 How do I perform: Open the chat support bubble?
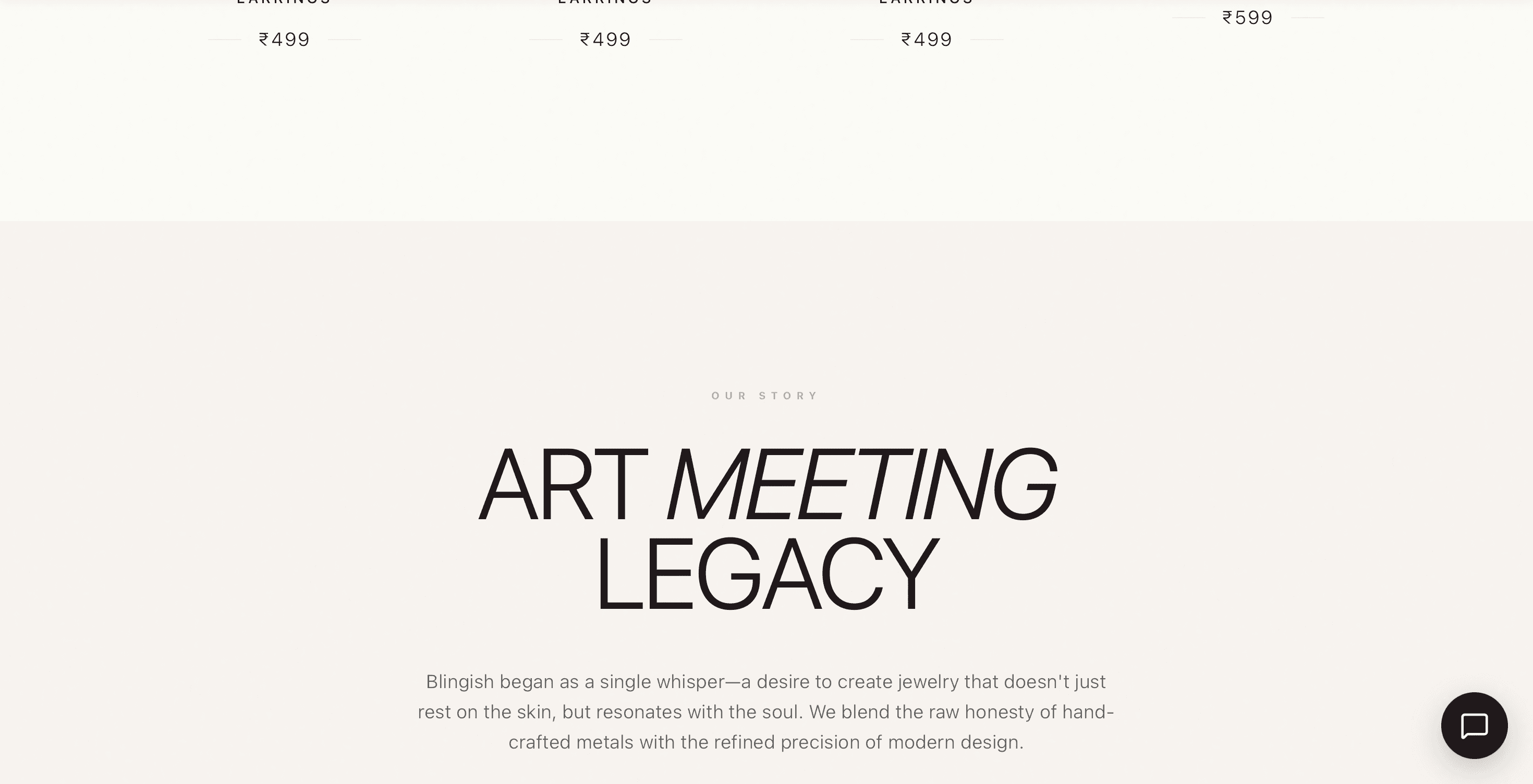click(x=1474, y=725)
